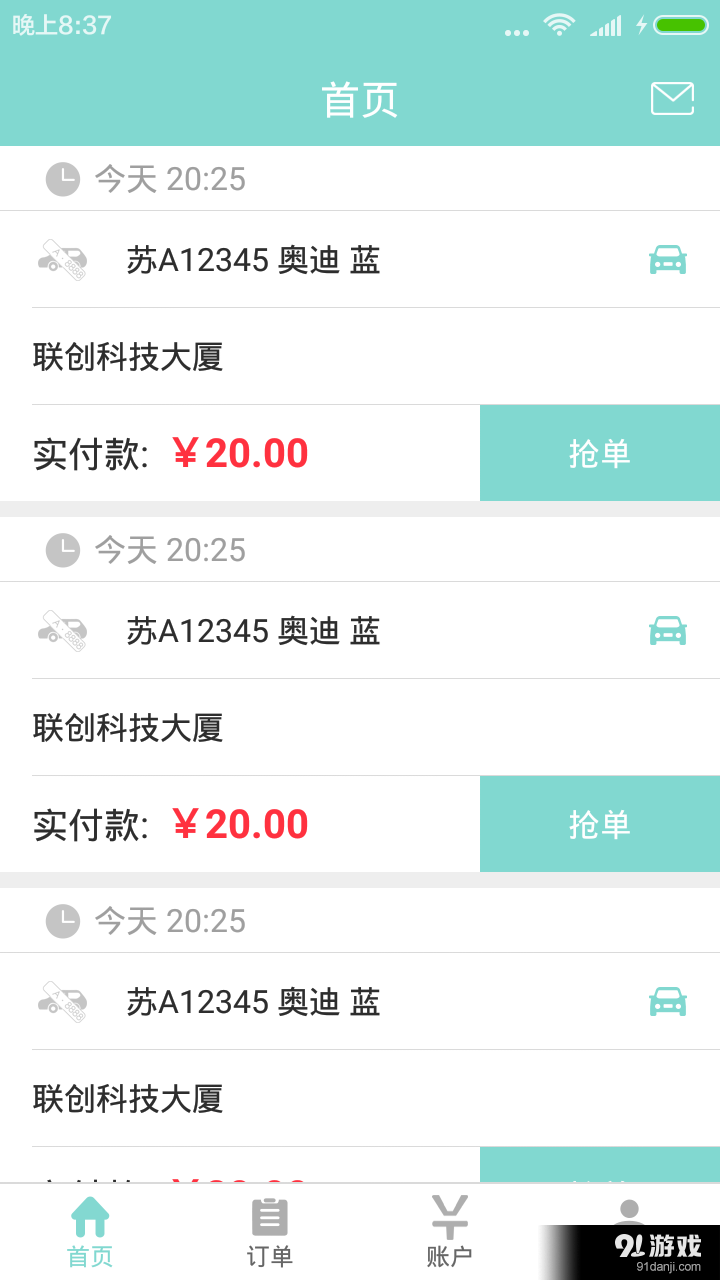Click the car-key icon on the third order card

pos(62,1001)
